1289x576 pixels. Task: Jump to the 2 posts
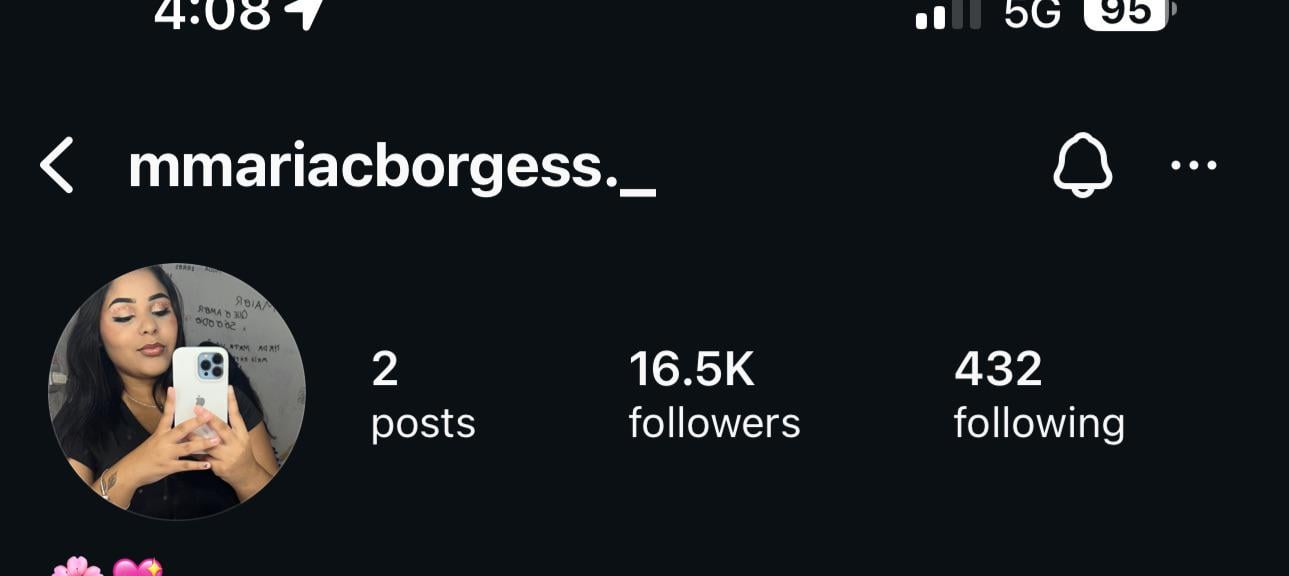pos(422,395)
